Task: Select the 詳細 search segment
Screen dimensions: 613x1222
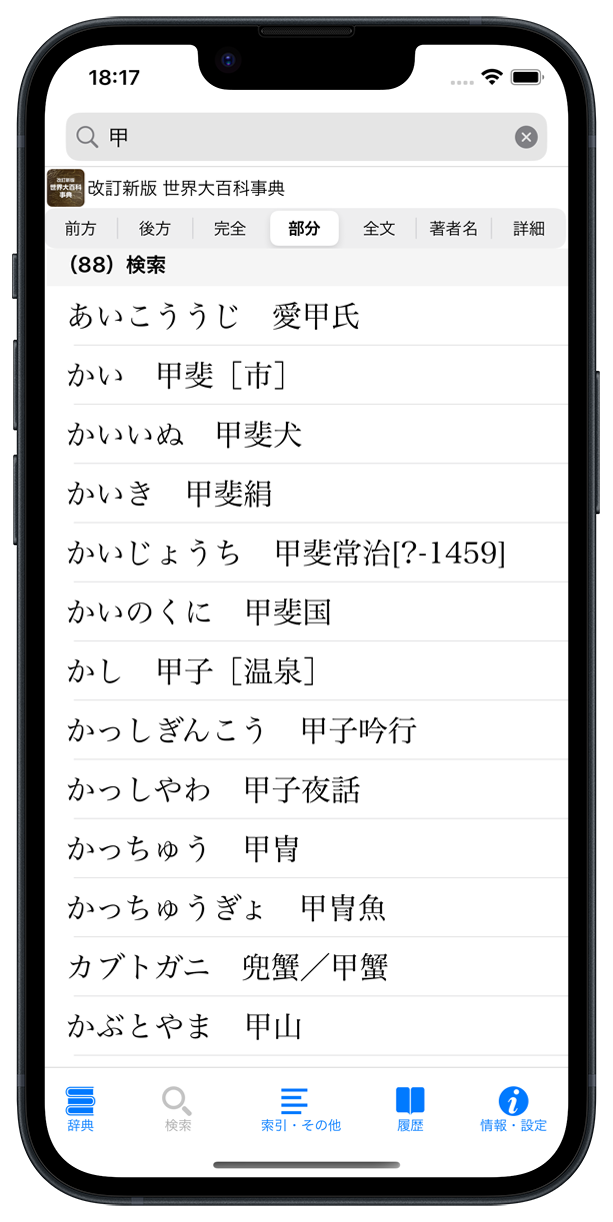Action: (x=528, y=229)
